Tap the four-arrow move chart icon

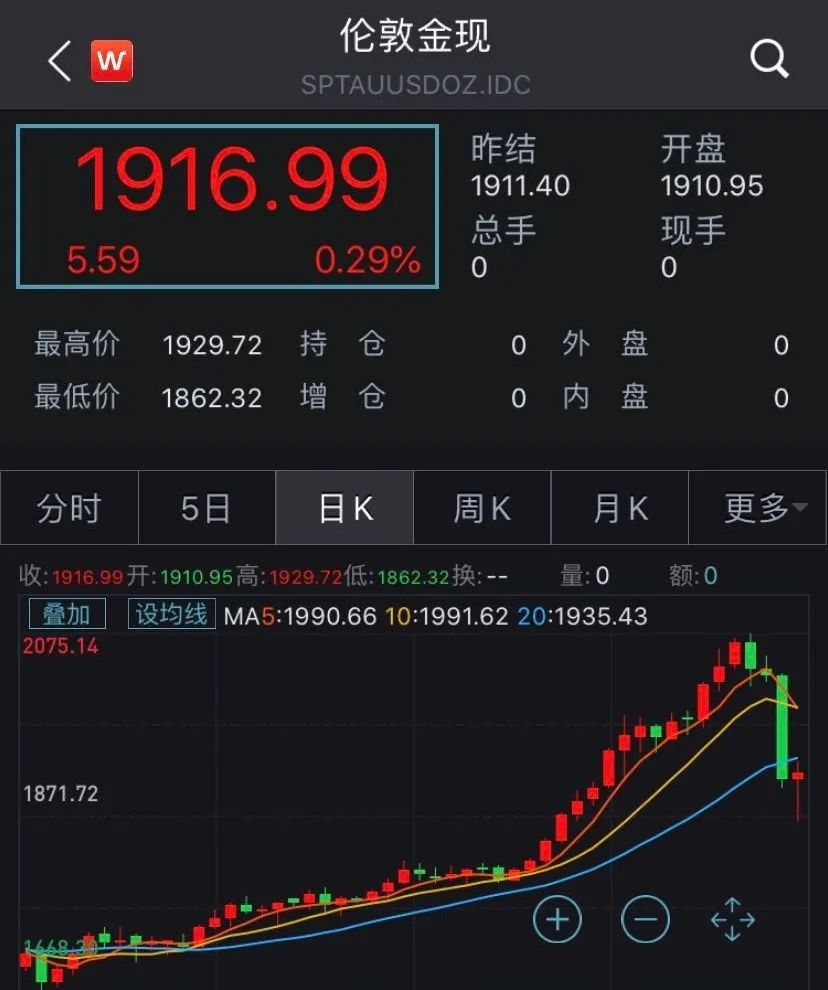click(733, 918)
